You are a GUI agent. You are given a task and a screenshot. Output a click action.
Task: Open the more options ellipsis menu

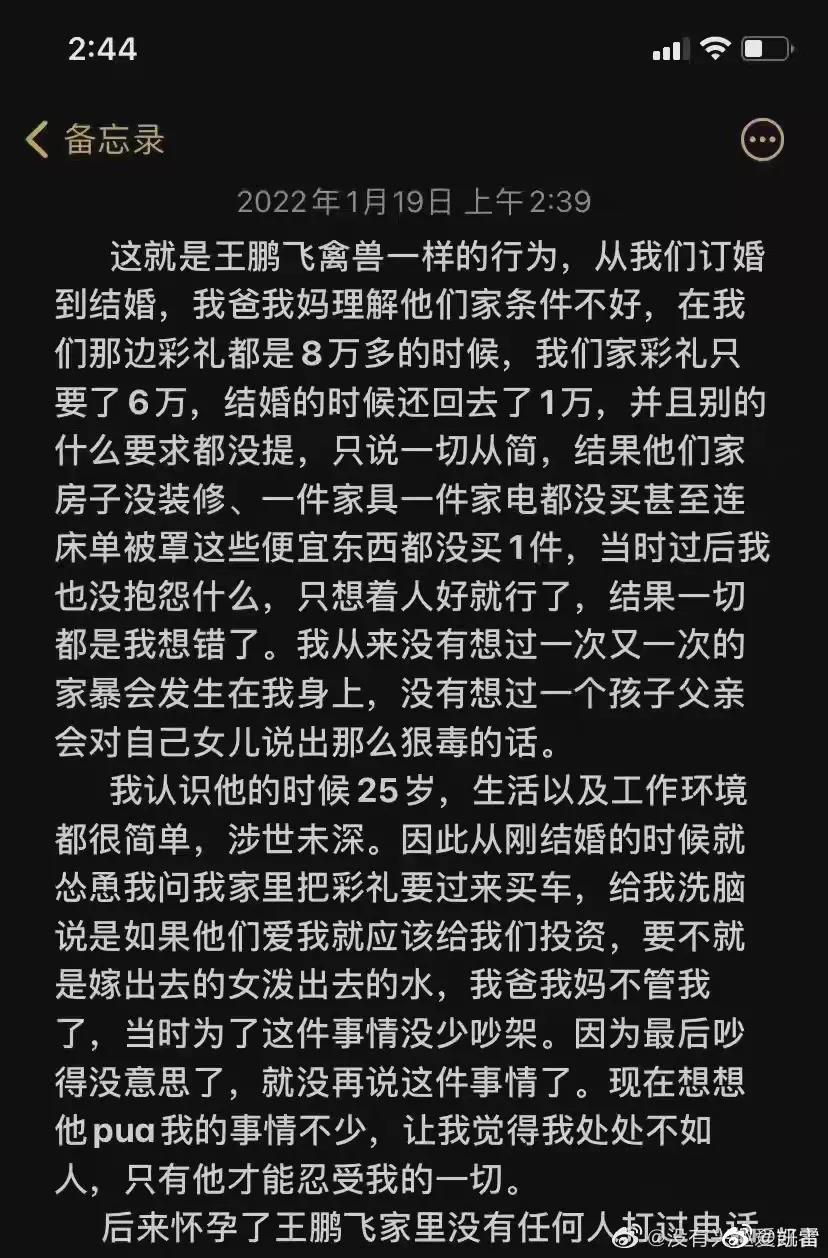tap(762, 140)
